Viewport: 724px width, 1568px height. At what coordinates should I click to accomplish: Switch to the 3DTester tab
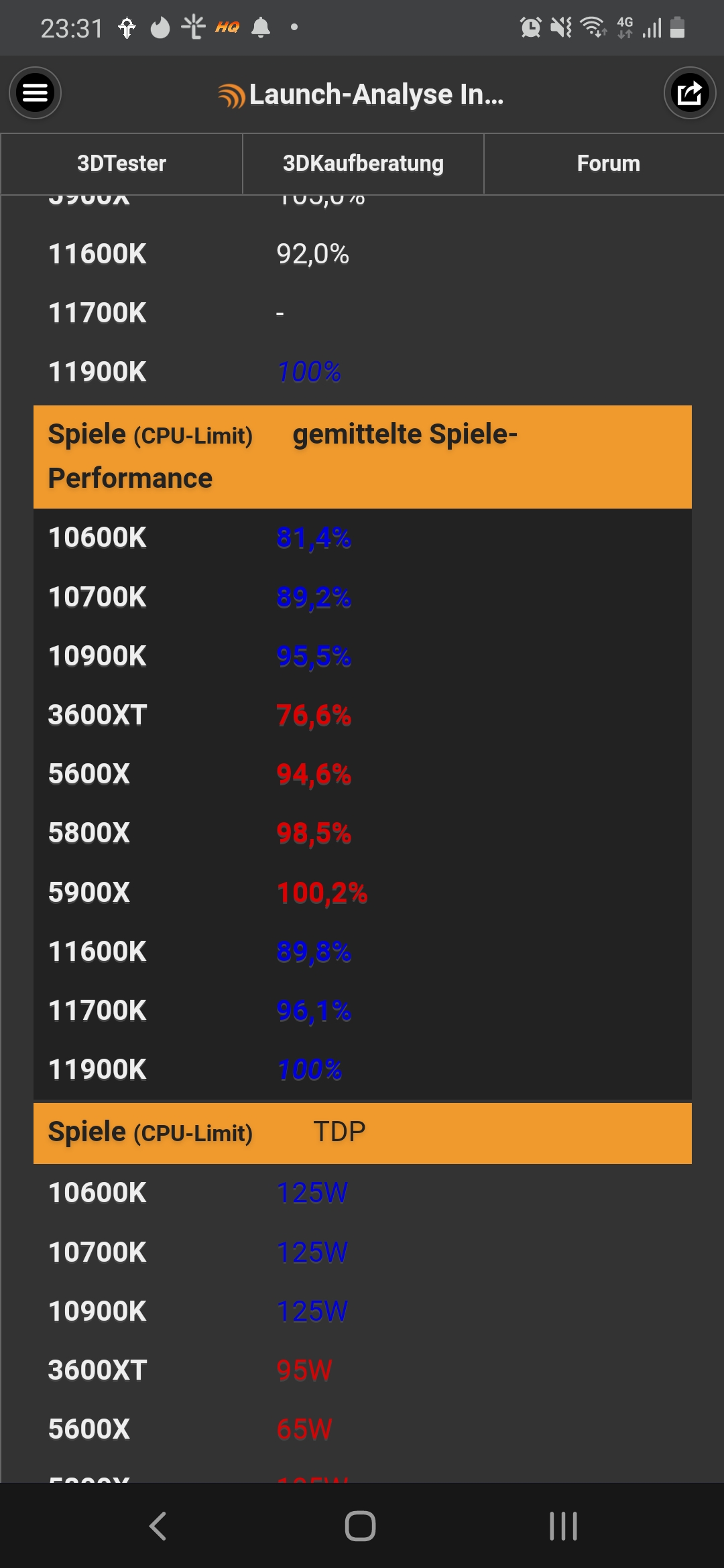[121, 164]
